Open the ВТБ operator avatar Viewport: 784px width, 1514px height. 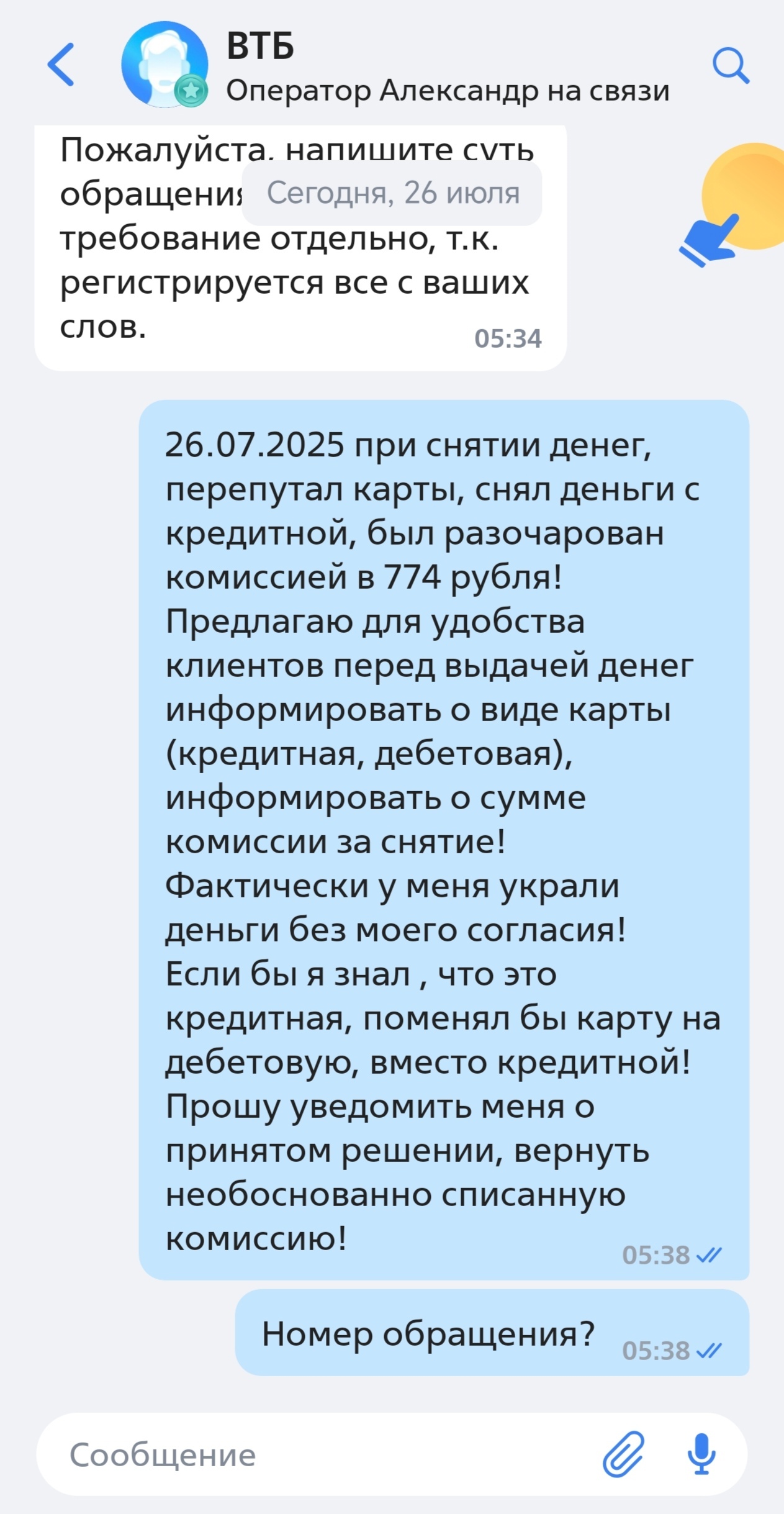click(x=164, y=65)
